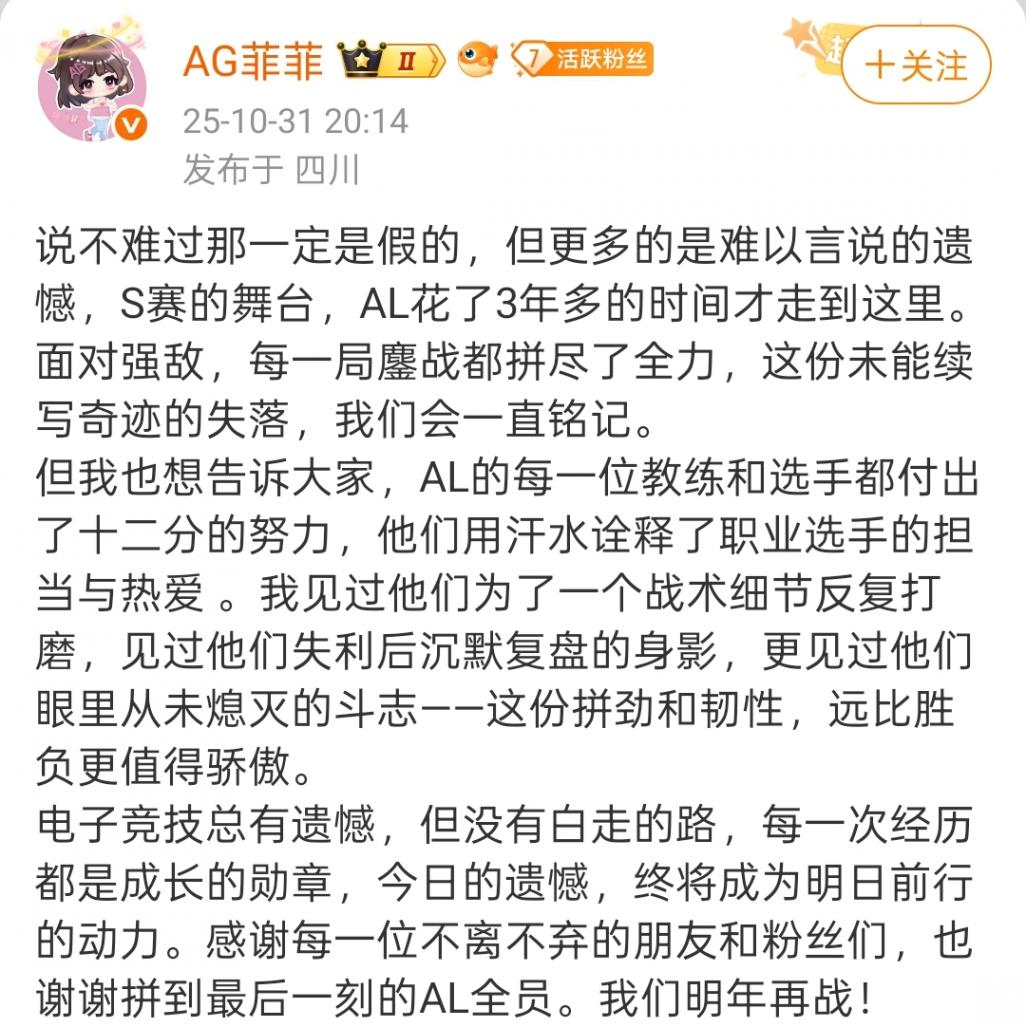Open the 活跃粉丝 fan badge
This screenshot has width=1026, height=1027.
click(x=582, y=60)
